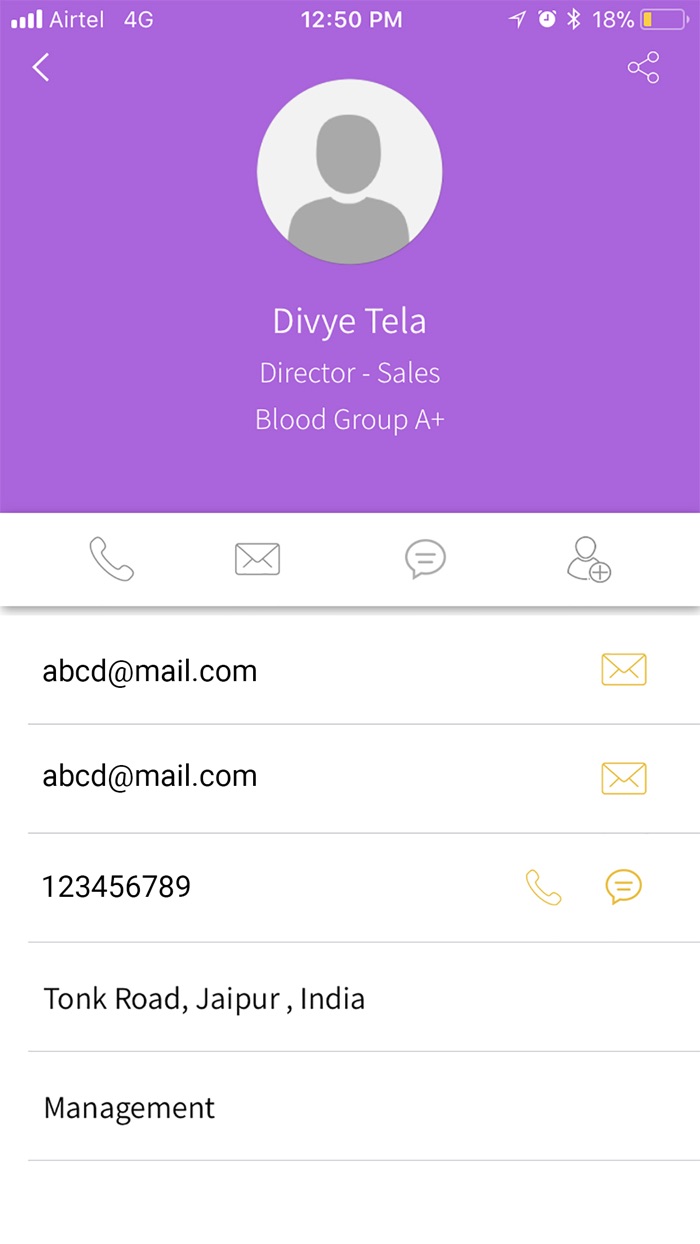The image size is (700, 1244).
Task: Add Divye Tela to contacts
Action: tap(588, 559)
